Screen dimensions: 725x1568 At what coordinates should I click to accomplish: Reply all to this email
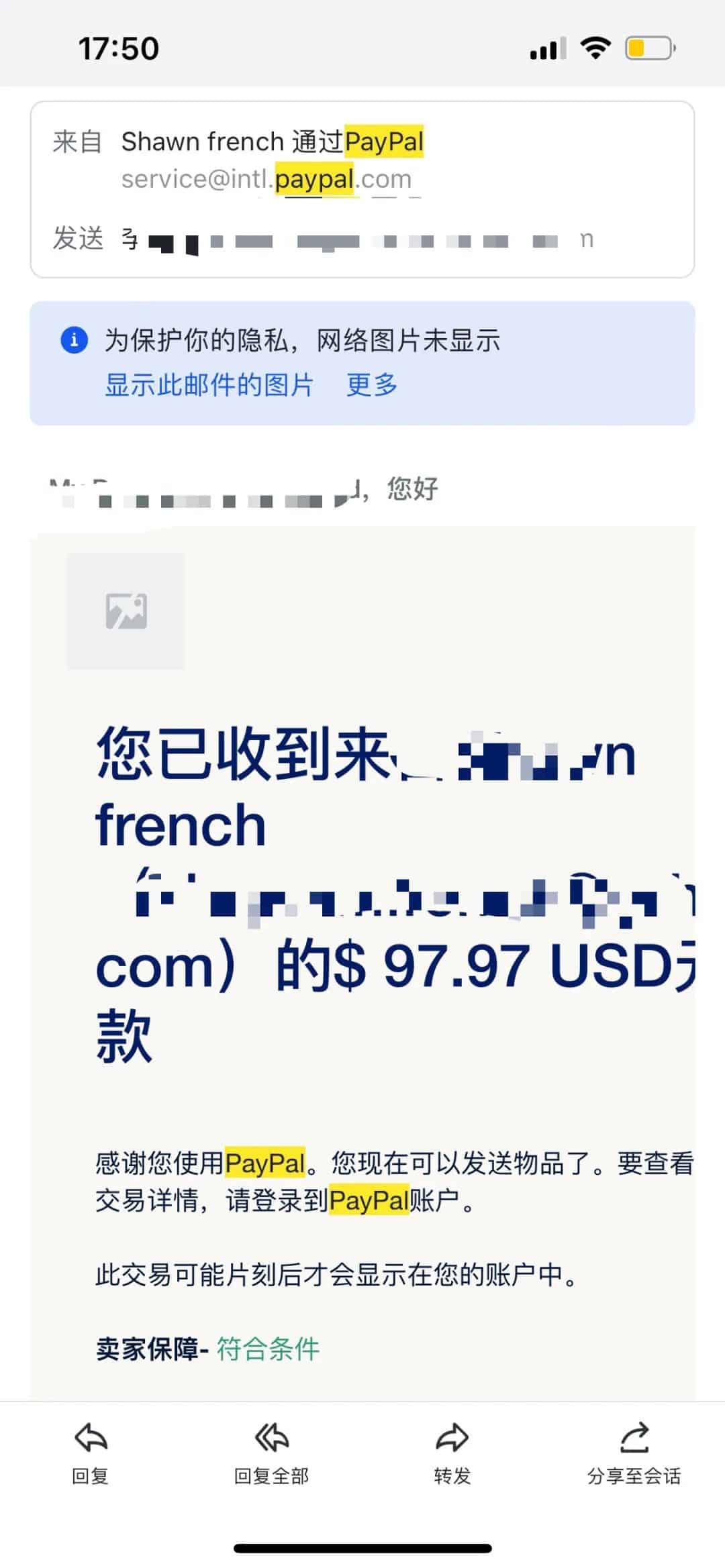tap(271, 1453)
